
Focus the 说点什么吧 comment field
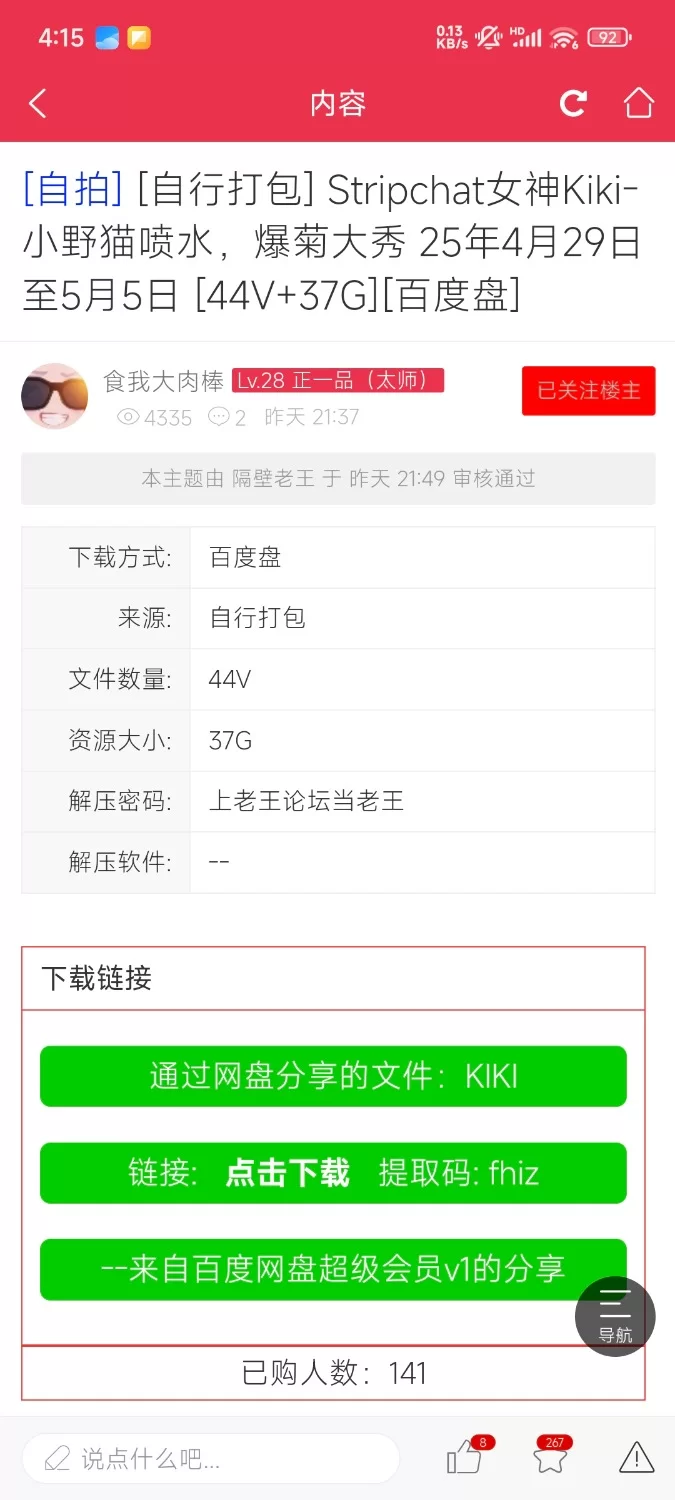(x=211, y=1459)
